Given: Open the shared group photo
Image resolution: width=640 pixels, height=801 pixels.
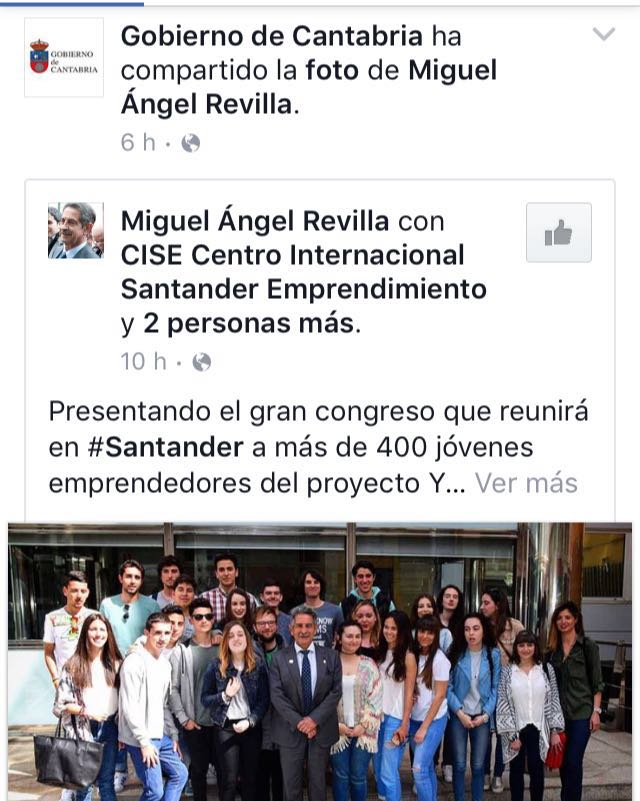Looking at the screenshot, I should (x=320, y=660).
